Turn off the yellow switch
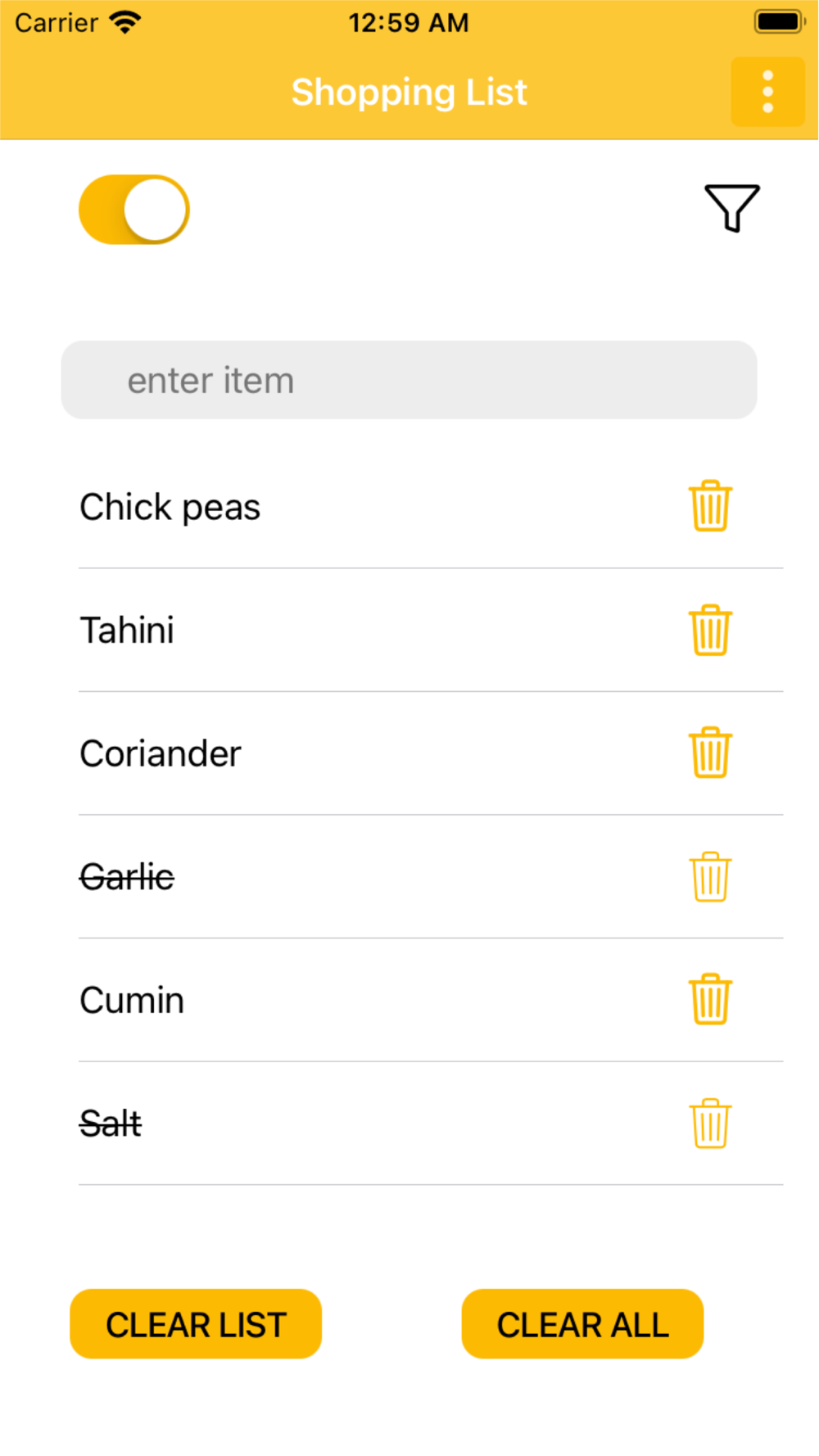Viewport: 819px width, 1456px height. (134, 210)
